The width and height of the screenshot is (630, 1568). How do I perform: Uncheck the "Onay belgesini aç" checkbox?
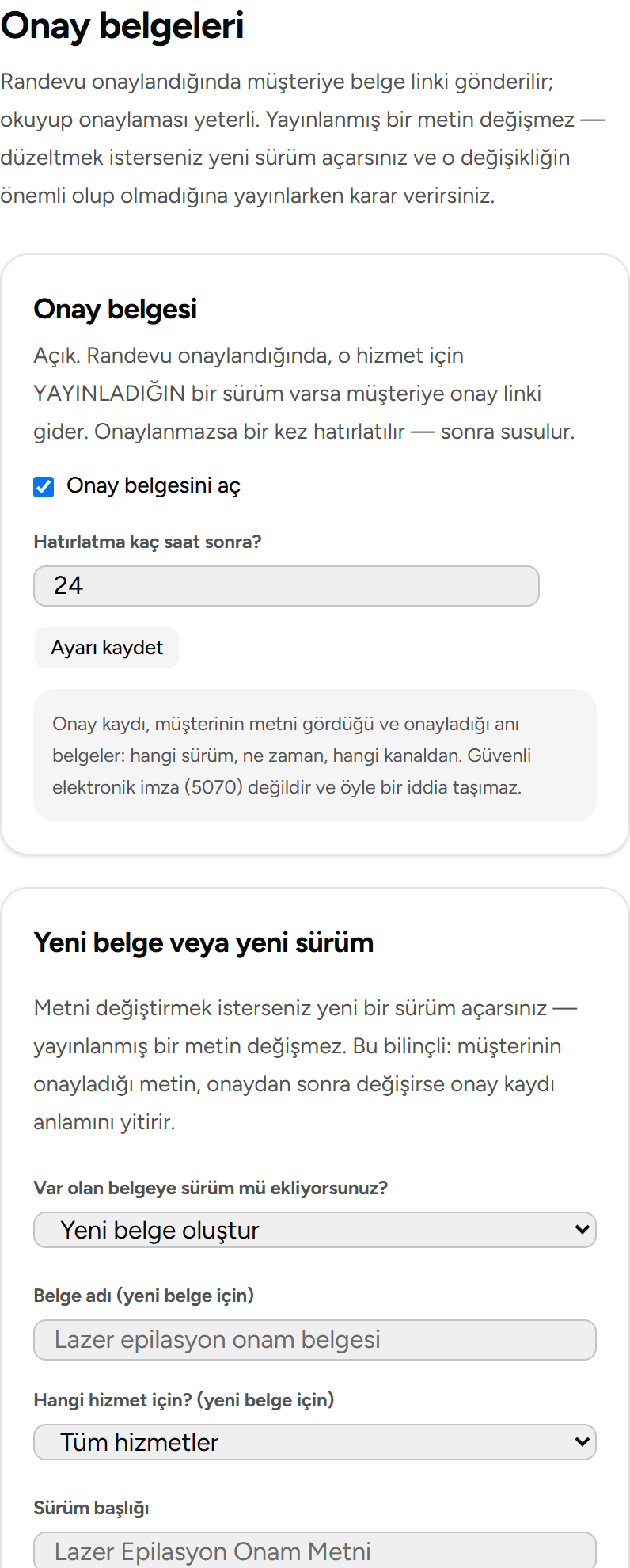[x=44, y=486]
